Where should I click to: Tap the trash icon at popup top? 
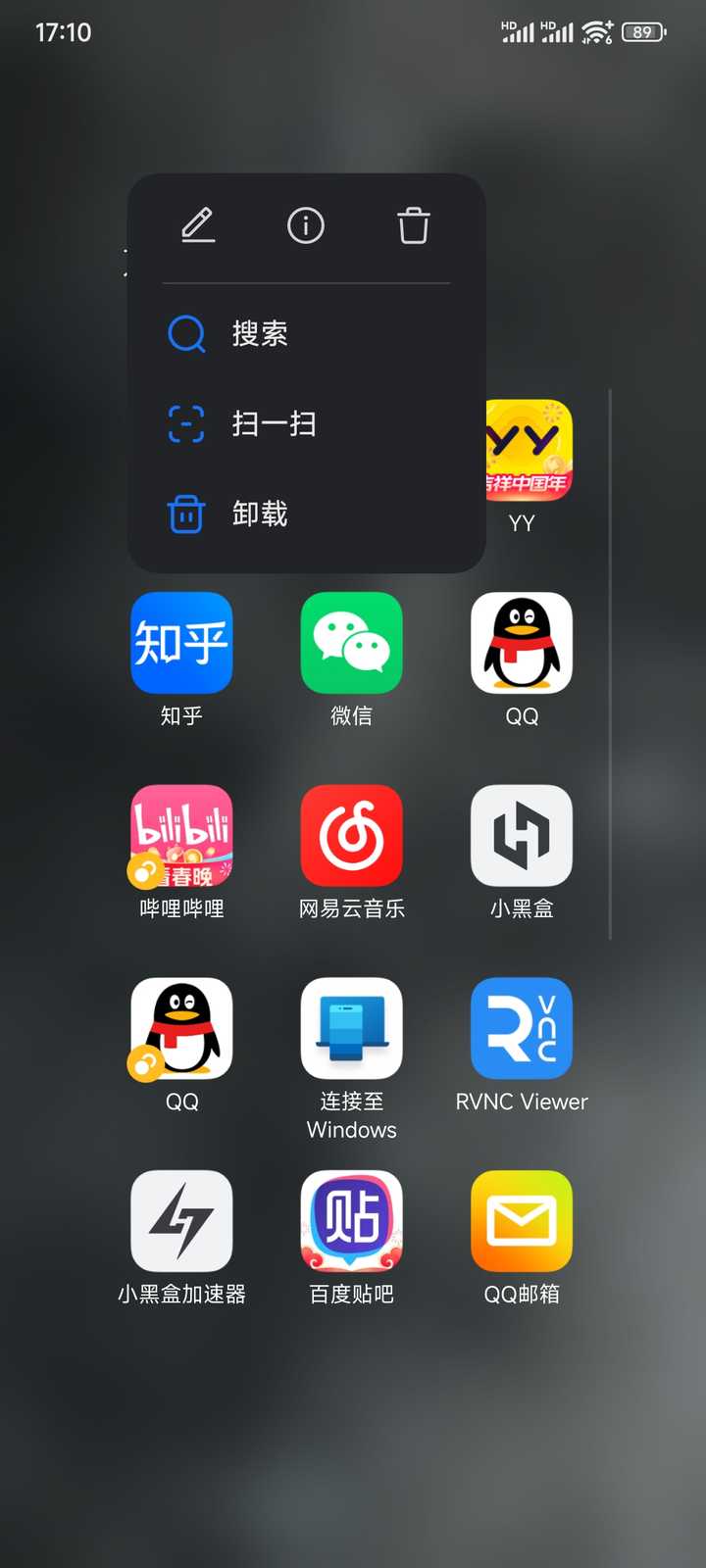point(413,225)
